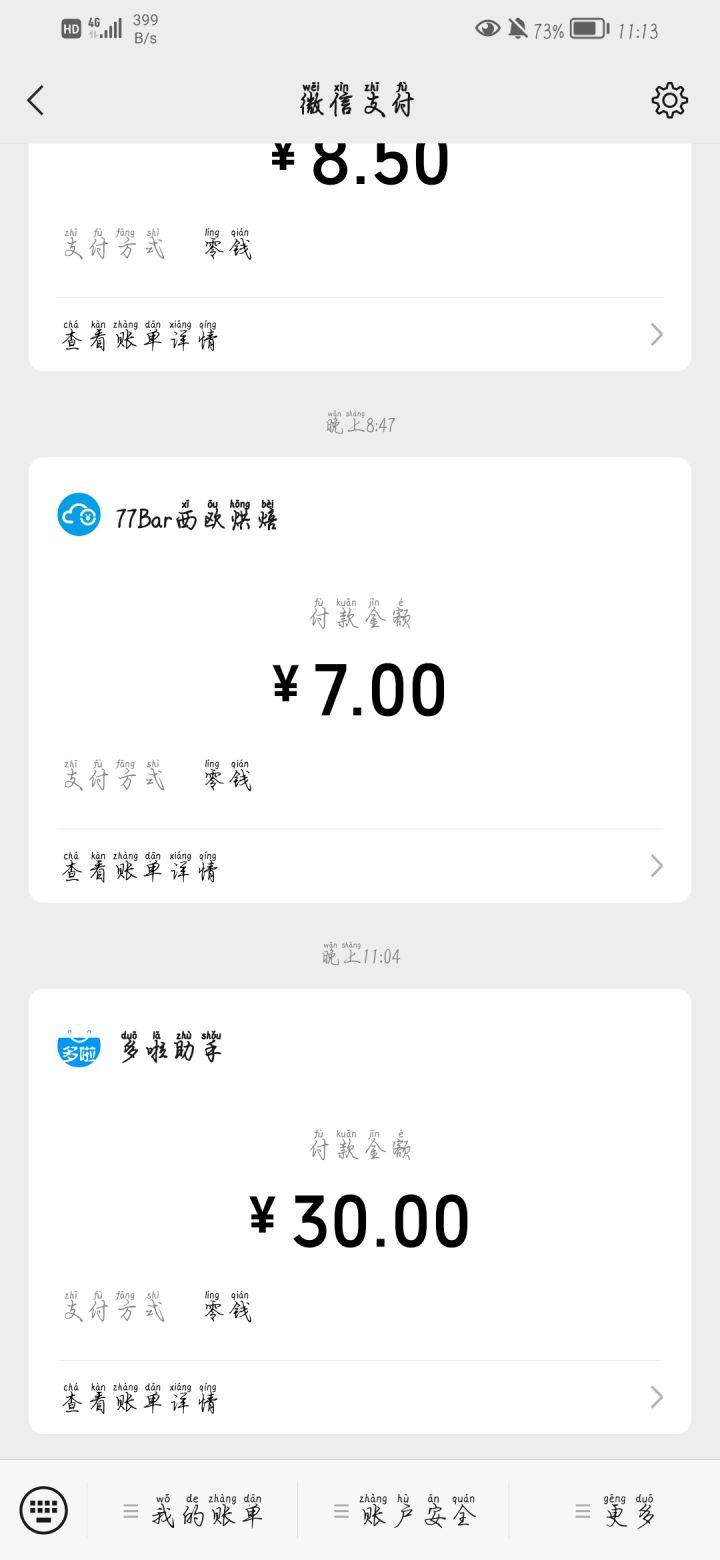Open the 账户安全 menu

405,1511
